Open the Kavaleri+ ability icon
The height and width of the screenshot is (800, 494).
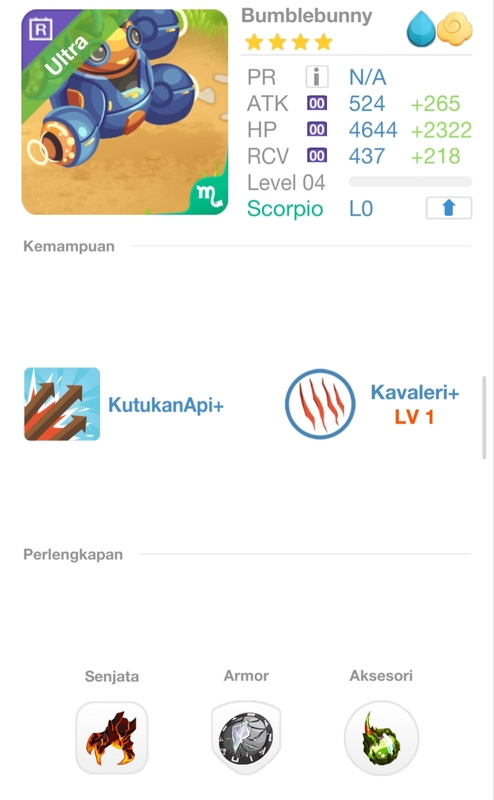tap(320, 404)
